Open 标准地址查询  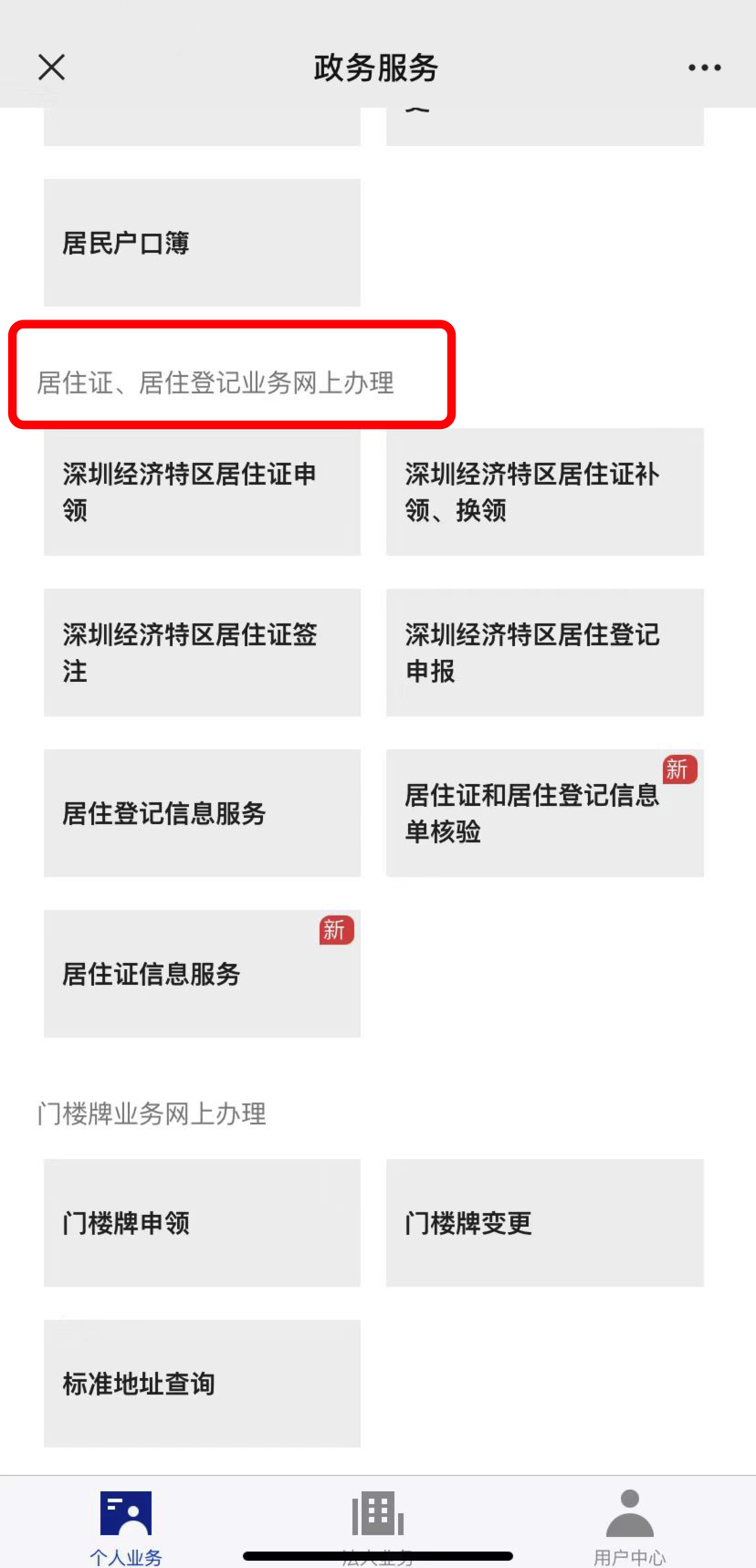(x=202, y=1384)
